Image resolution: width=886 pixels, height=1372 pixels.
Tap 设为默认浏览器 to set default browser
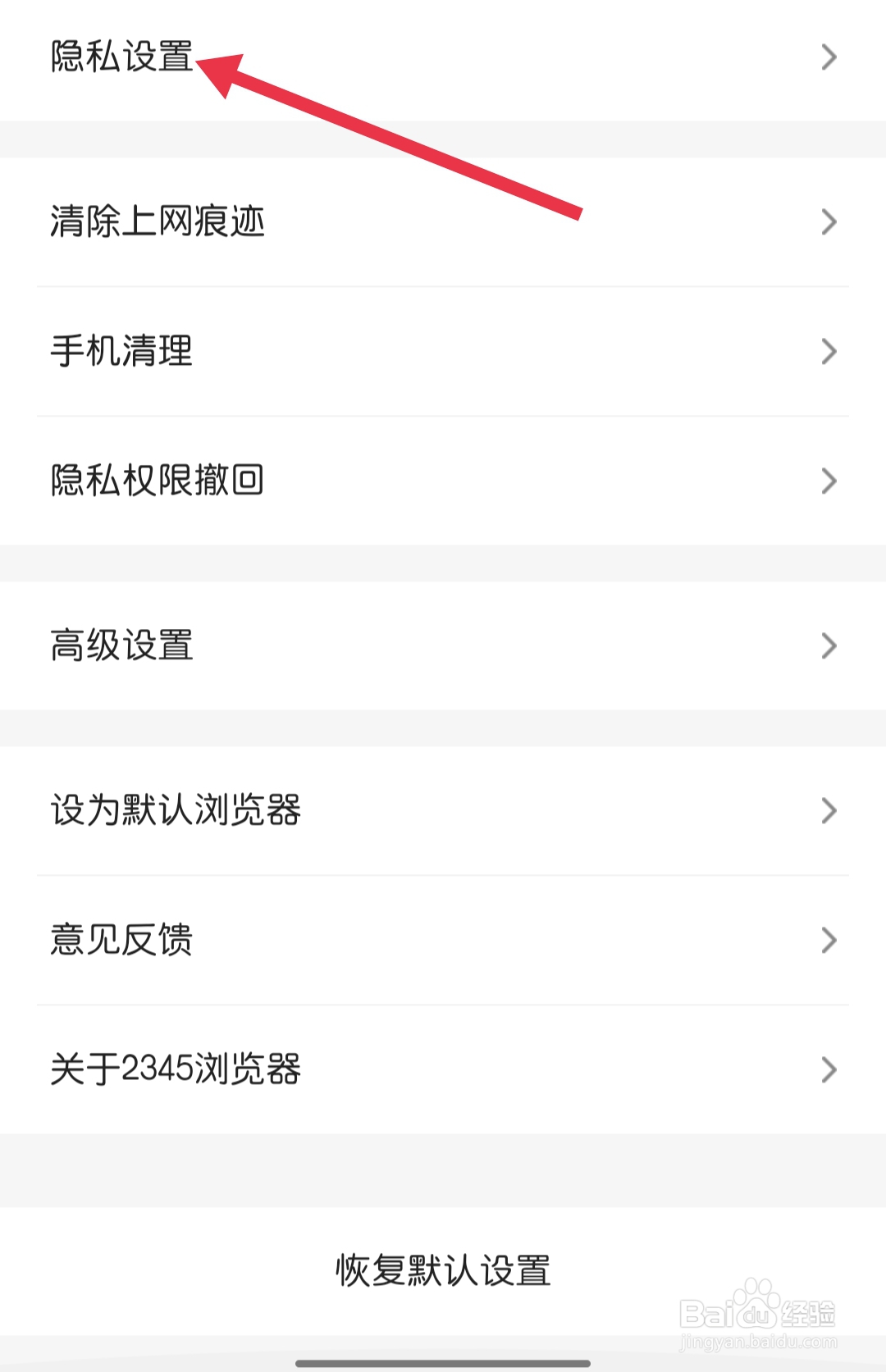pos(176,810)
